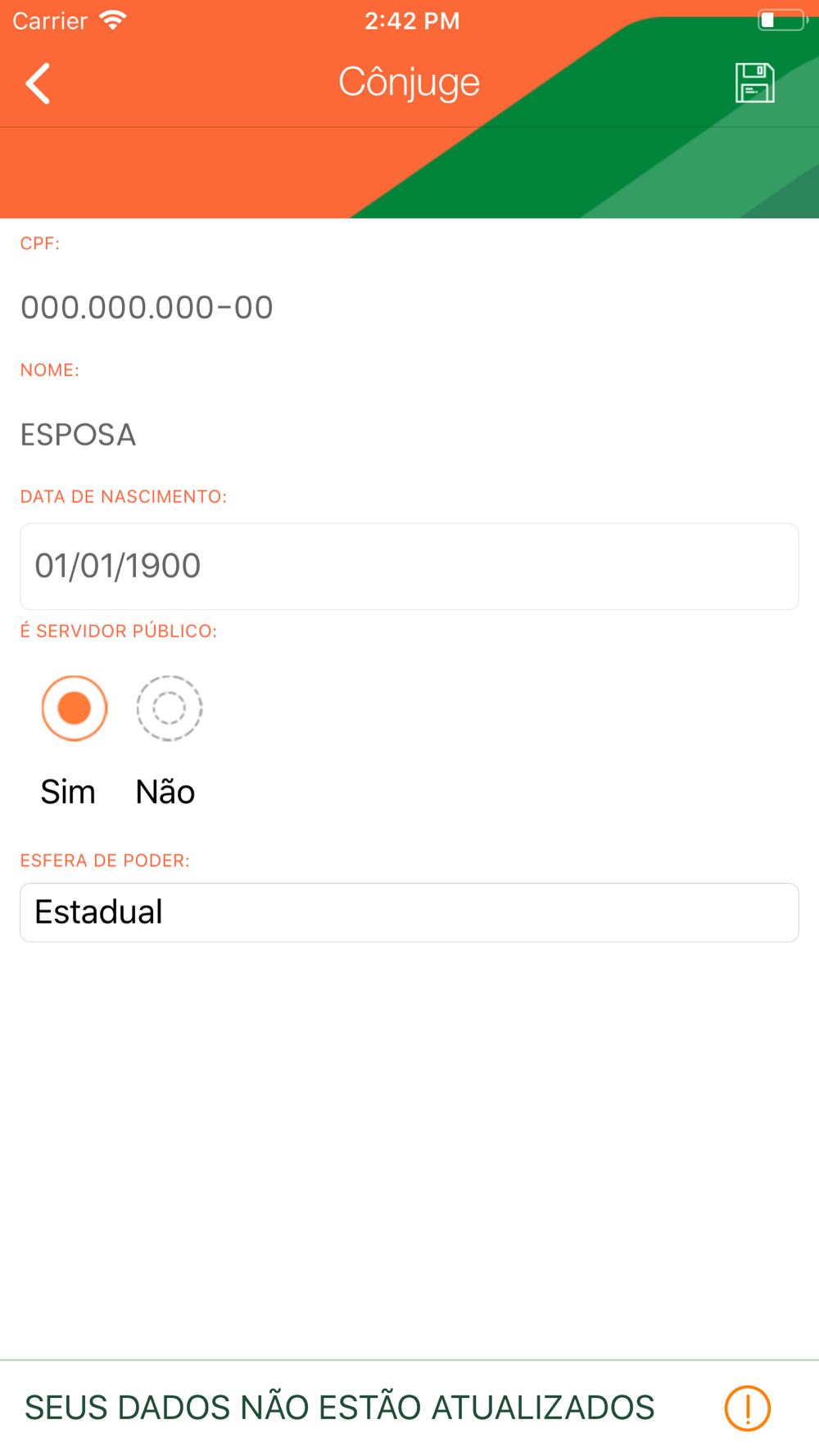
Task: Save the Cônjuge form with the disk icon
Action: 754,83
